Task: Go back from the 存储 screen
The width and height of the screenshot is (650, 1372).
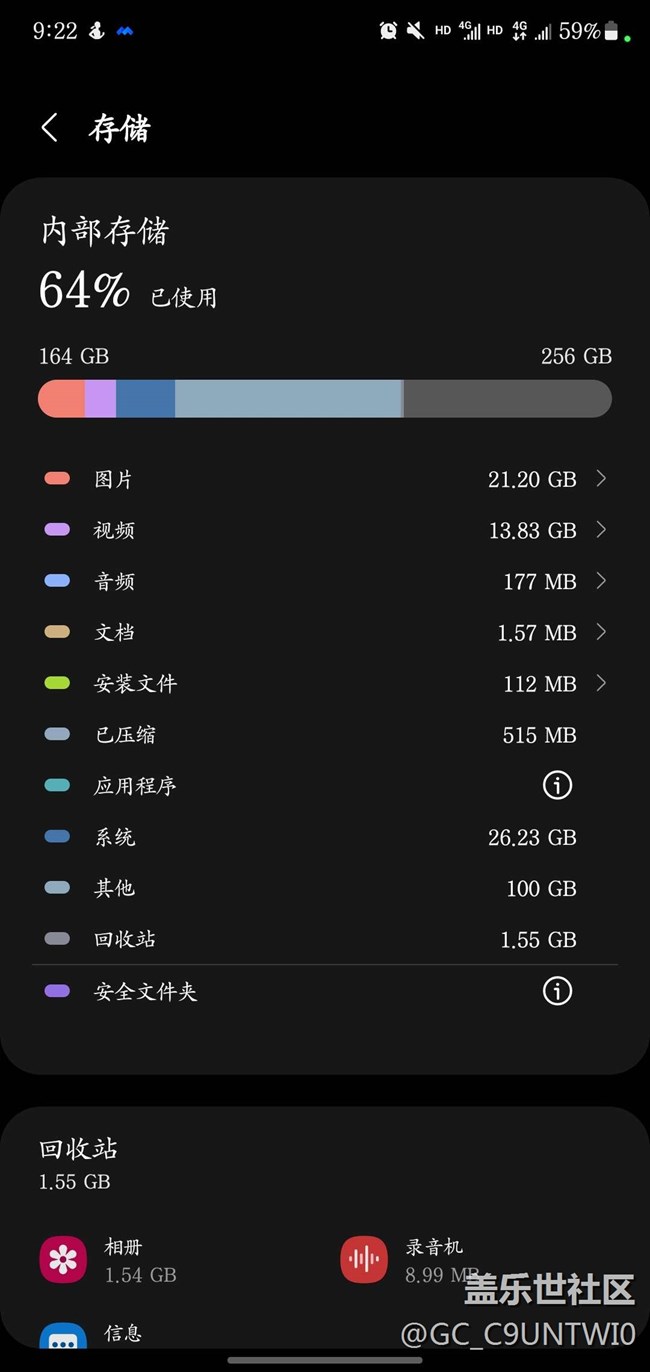Action: pyautogui.click(x=49, y=128)
